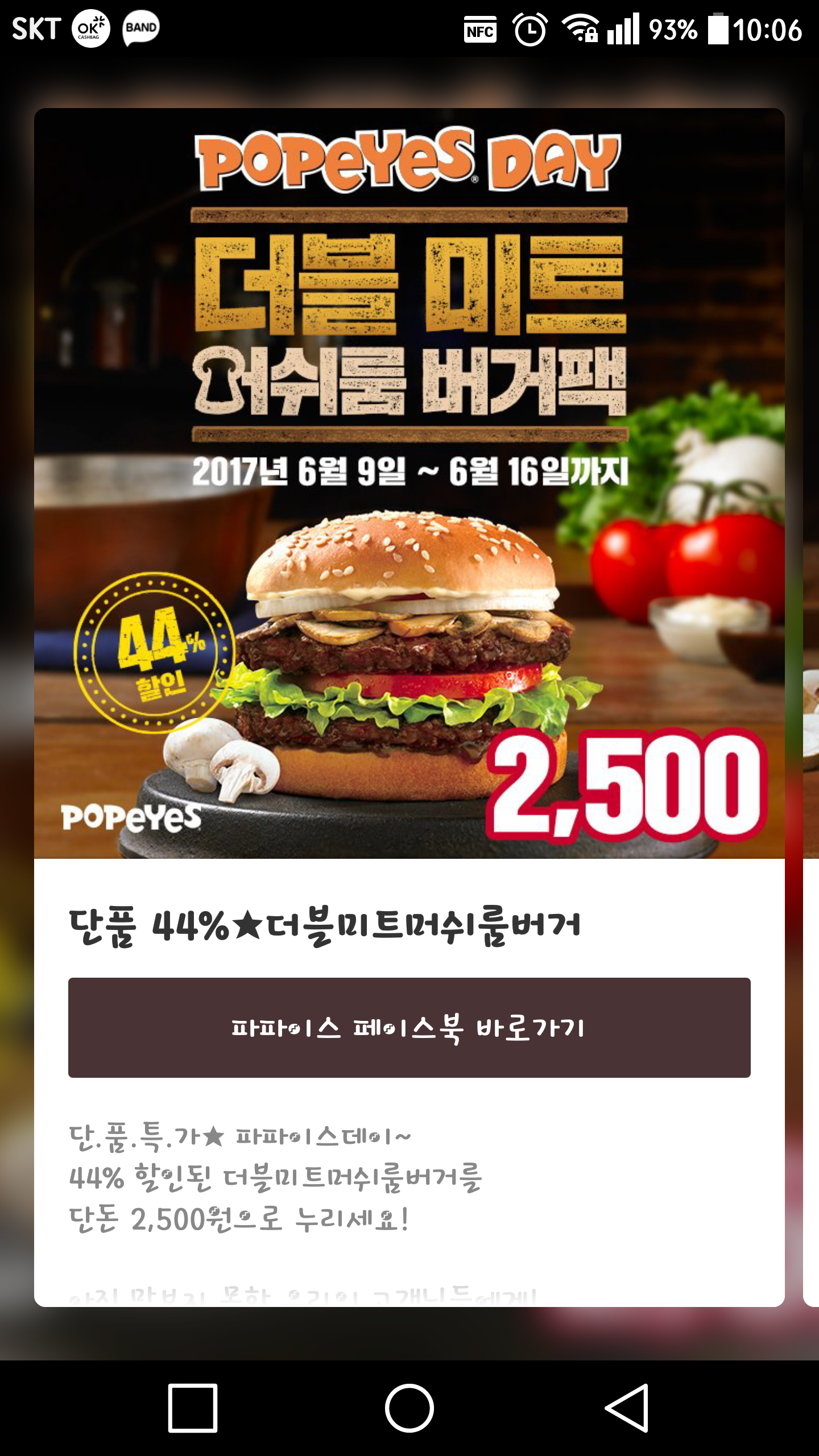
Task: Return to the home screen
Action: 409,1408
